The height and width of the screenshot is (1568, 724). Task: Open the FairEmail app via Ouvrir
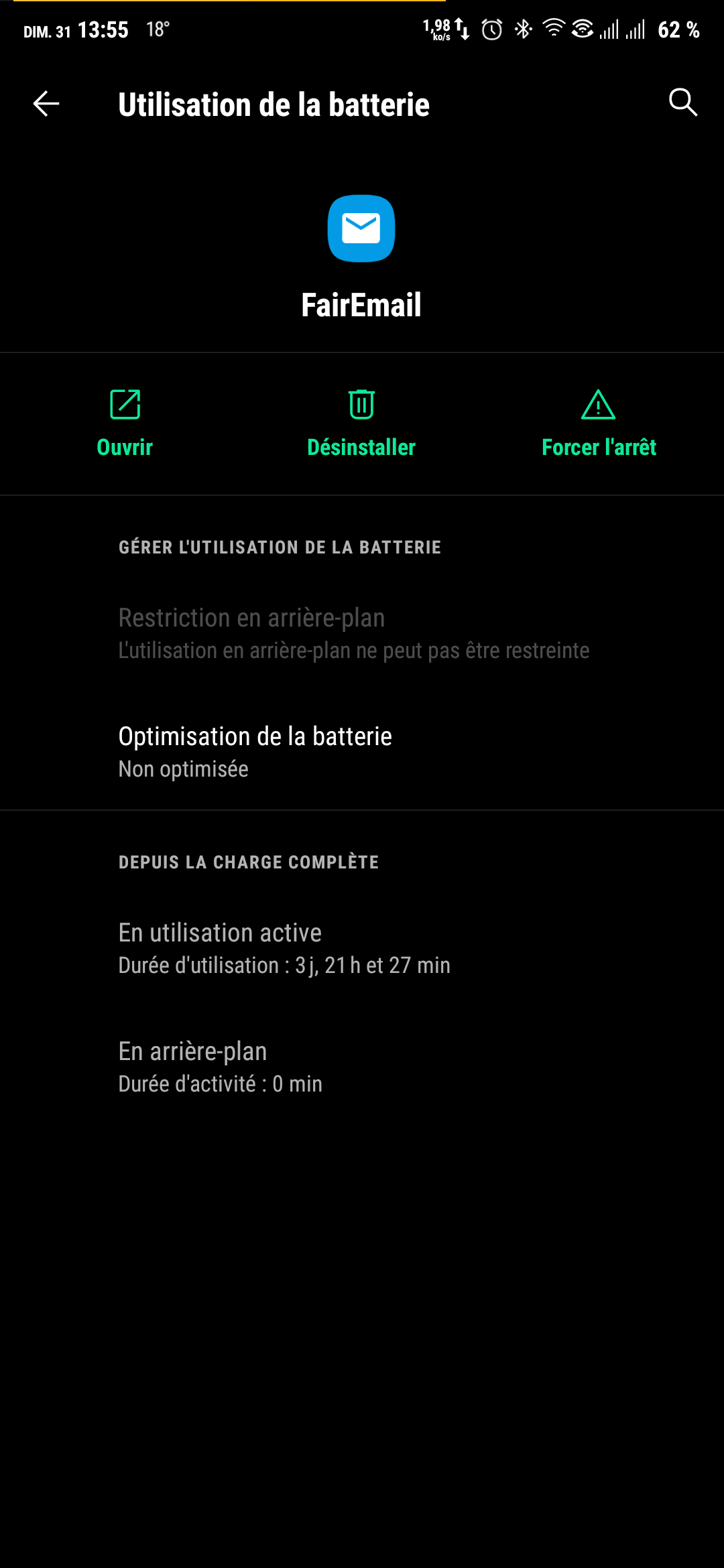125,423
